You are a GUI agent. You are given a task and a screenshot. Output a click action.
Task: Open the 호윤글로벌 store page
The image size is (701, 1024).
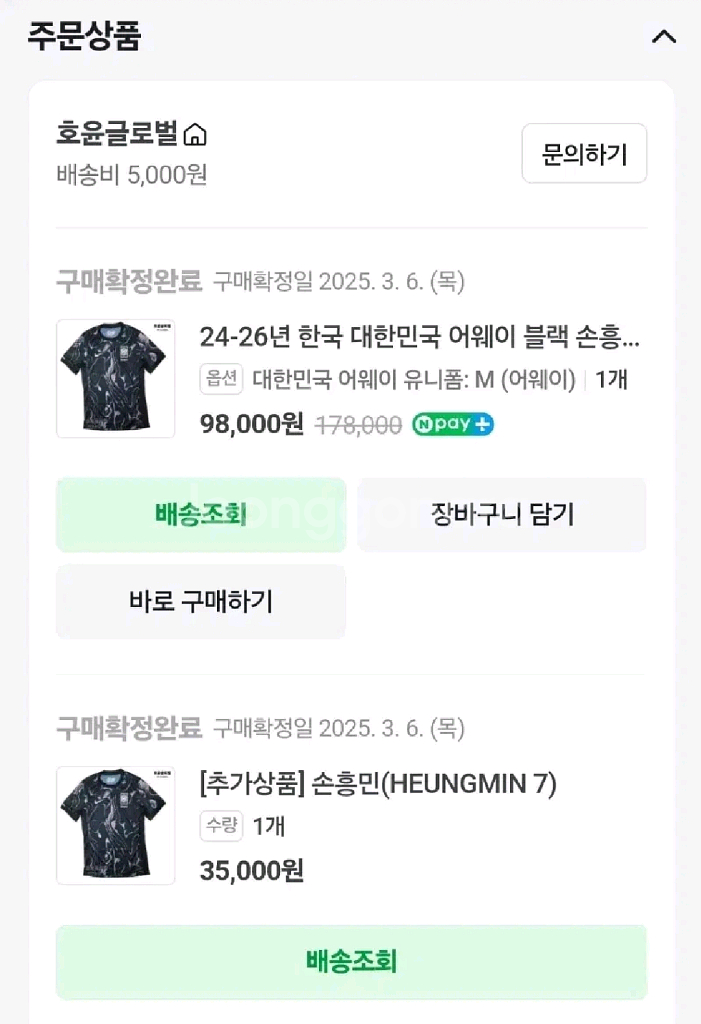pyautogui.click(x=131, y=134)
